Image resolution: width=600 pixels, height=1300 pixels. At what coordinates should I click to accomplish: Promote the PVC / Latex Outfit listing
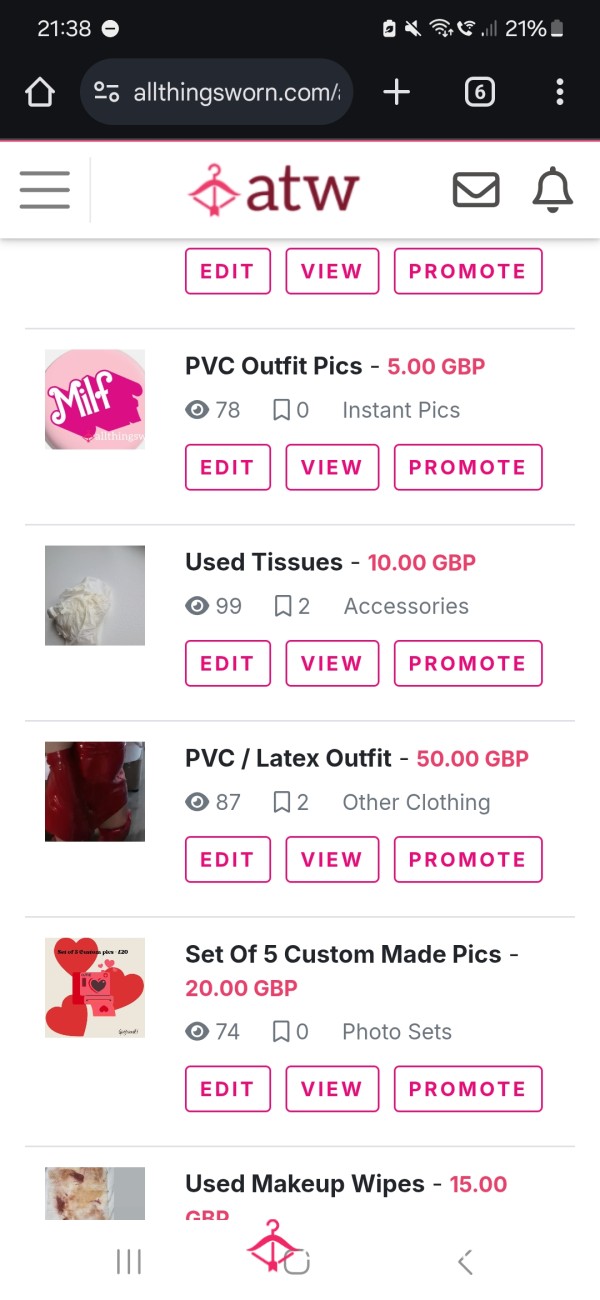click(x=468, y=859)
